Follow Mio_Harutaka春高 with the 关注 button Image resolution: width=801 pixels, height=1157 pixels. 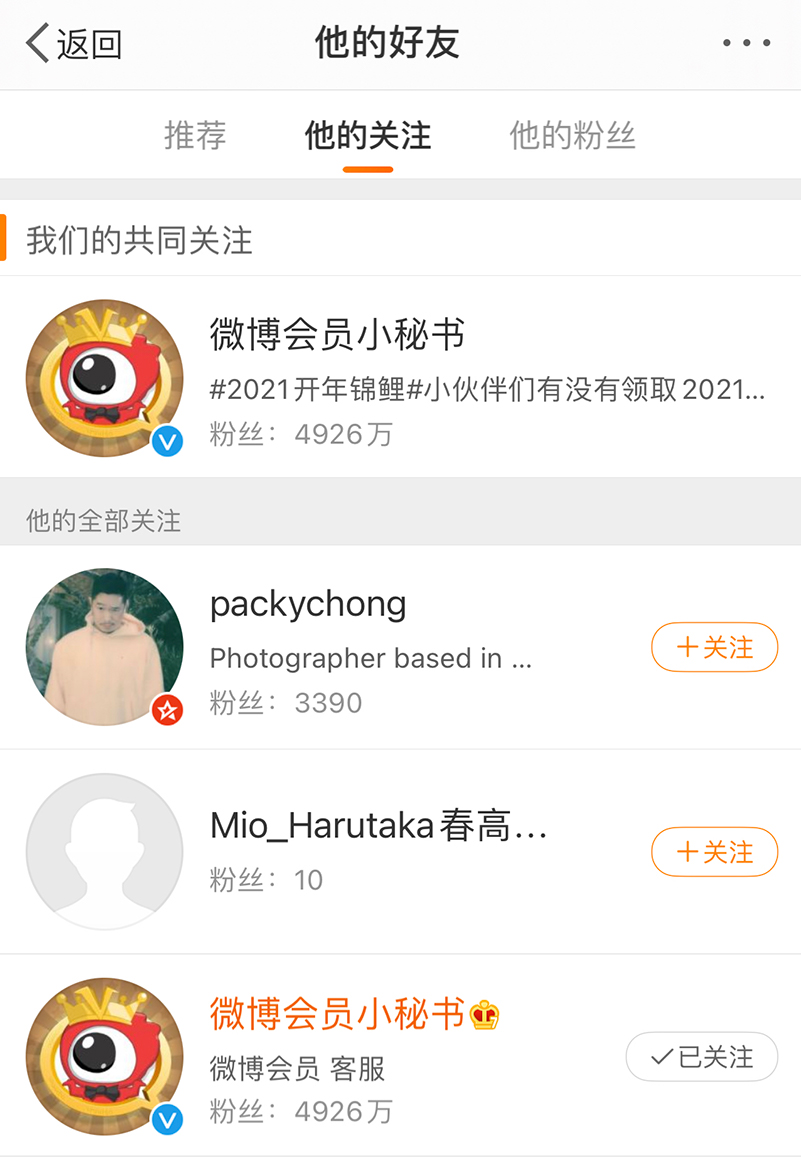[714, 852]
